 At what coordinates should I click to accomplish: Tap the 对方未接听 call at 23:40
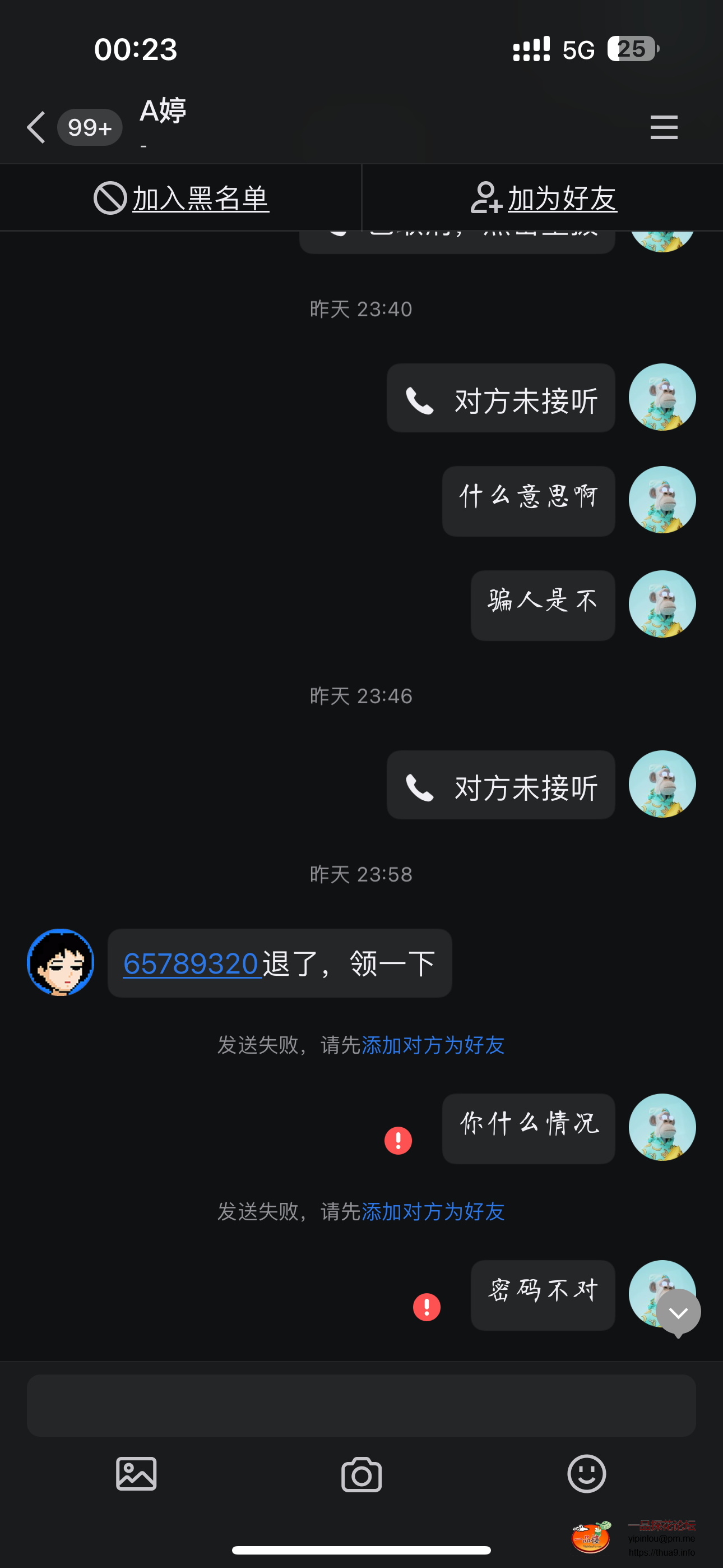point(500,398)
